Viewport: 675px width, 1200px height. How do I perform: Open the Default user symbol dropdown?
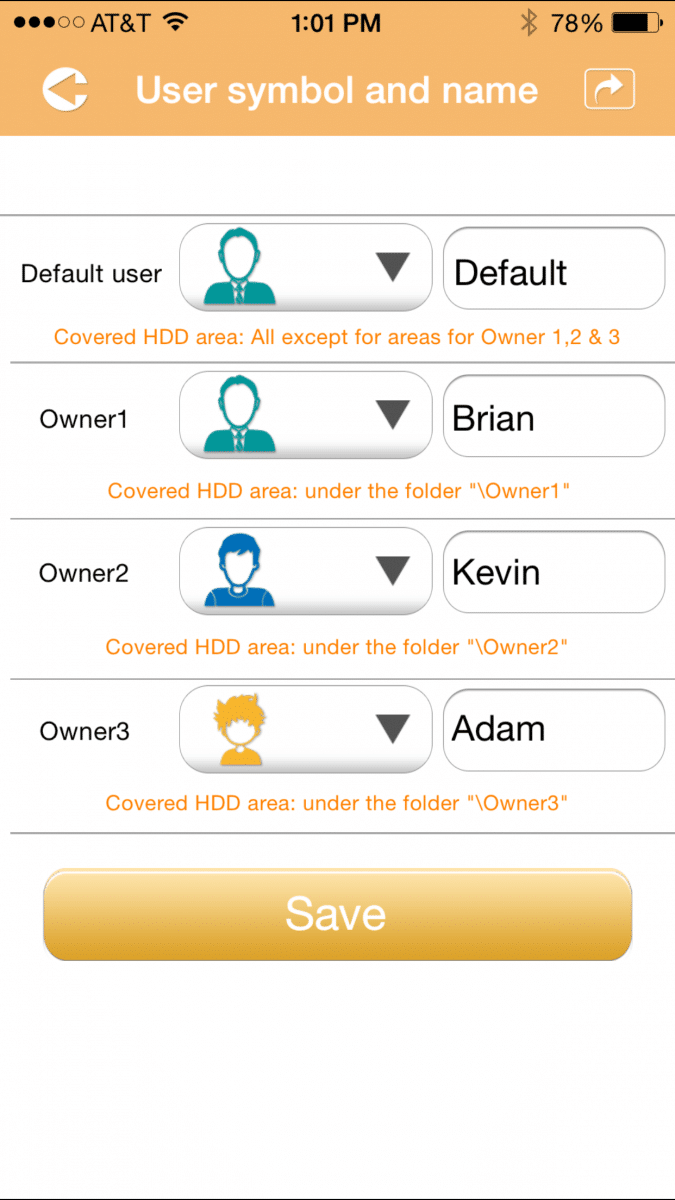pyautogui.click(x=306, y=267)
